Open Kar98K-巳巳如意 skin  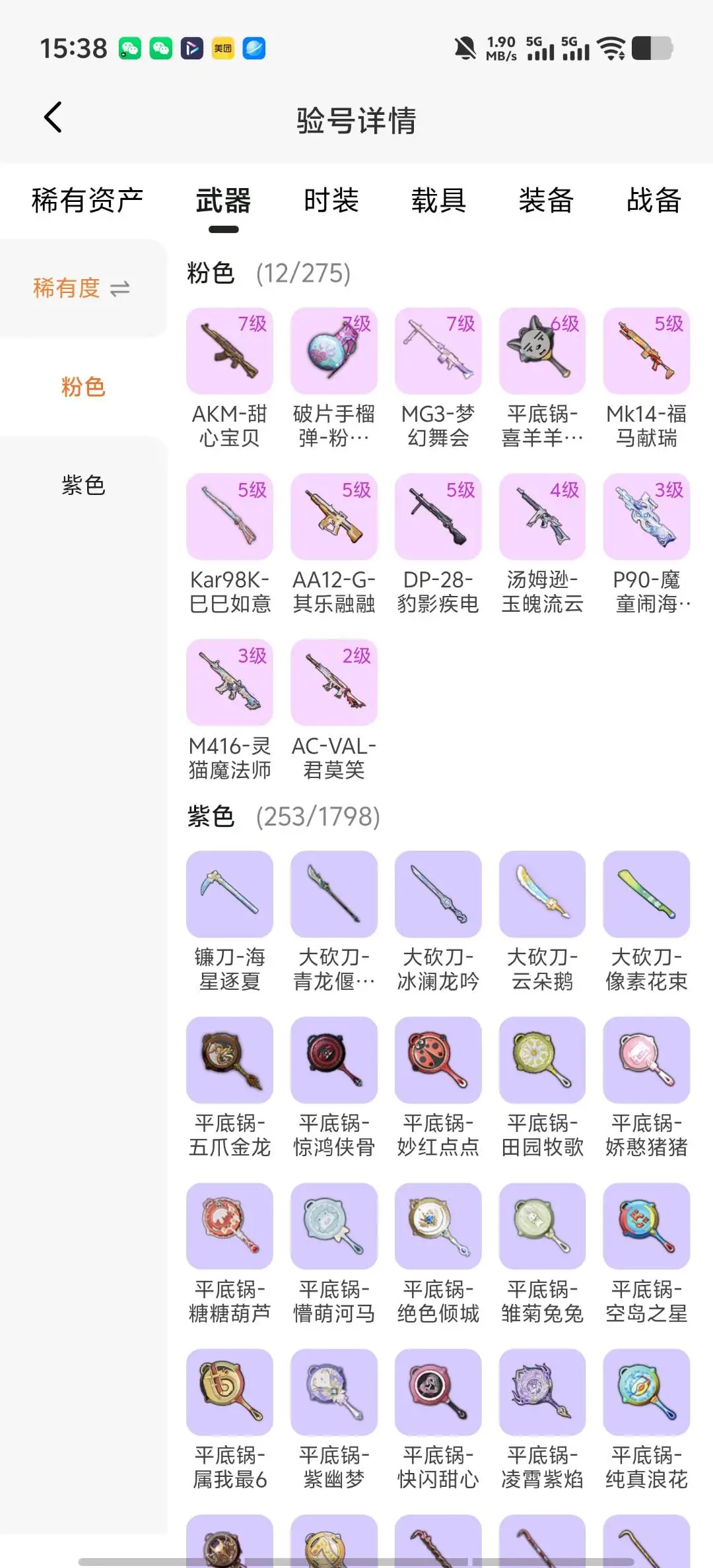click(230, 544)
